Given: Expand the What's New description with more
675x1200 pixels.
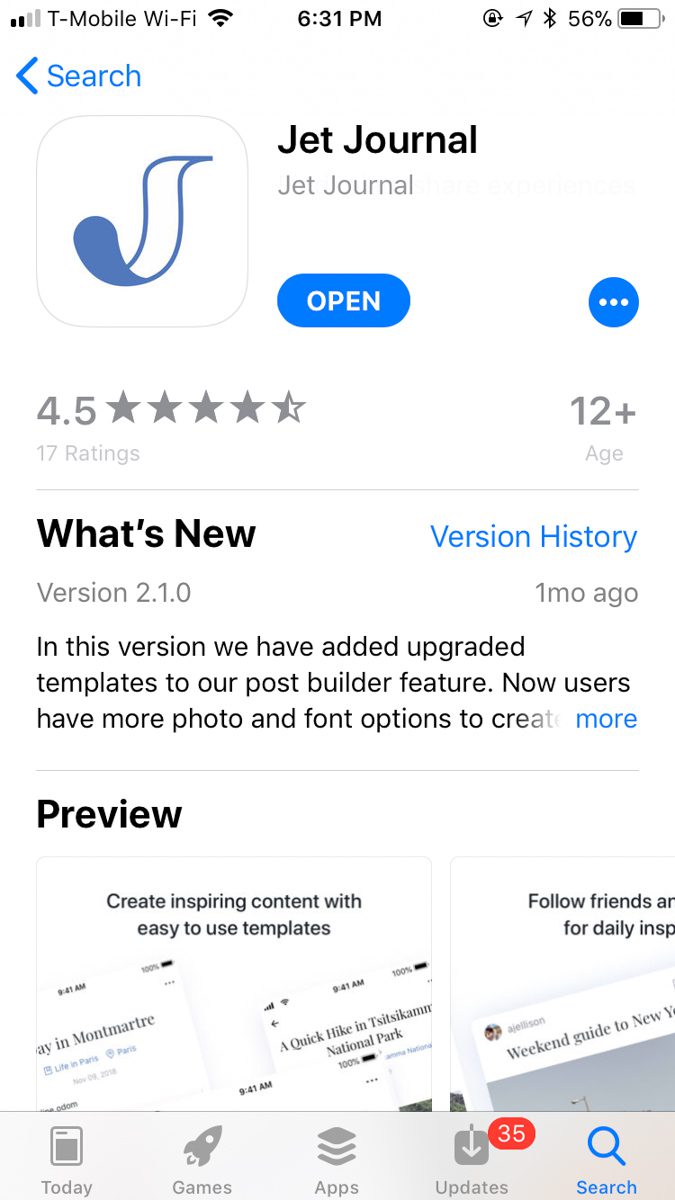Looking at the screenshot, I should coord(606,719).
